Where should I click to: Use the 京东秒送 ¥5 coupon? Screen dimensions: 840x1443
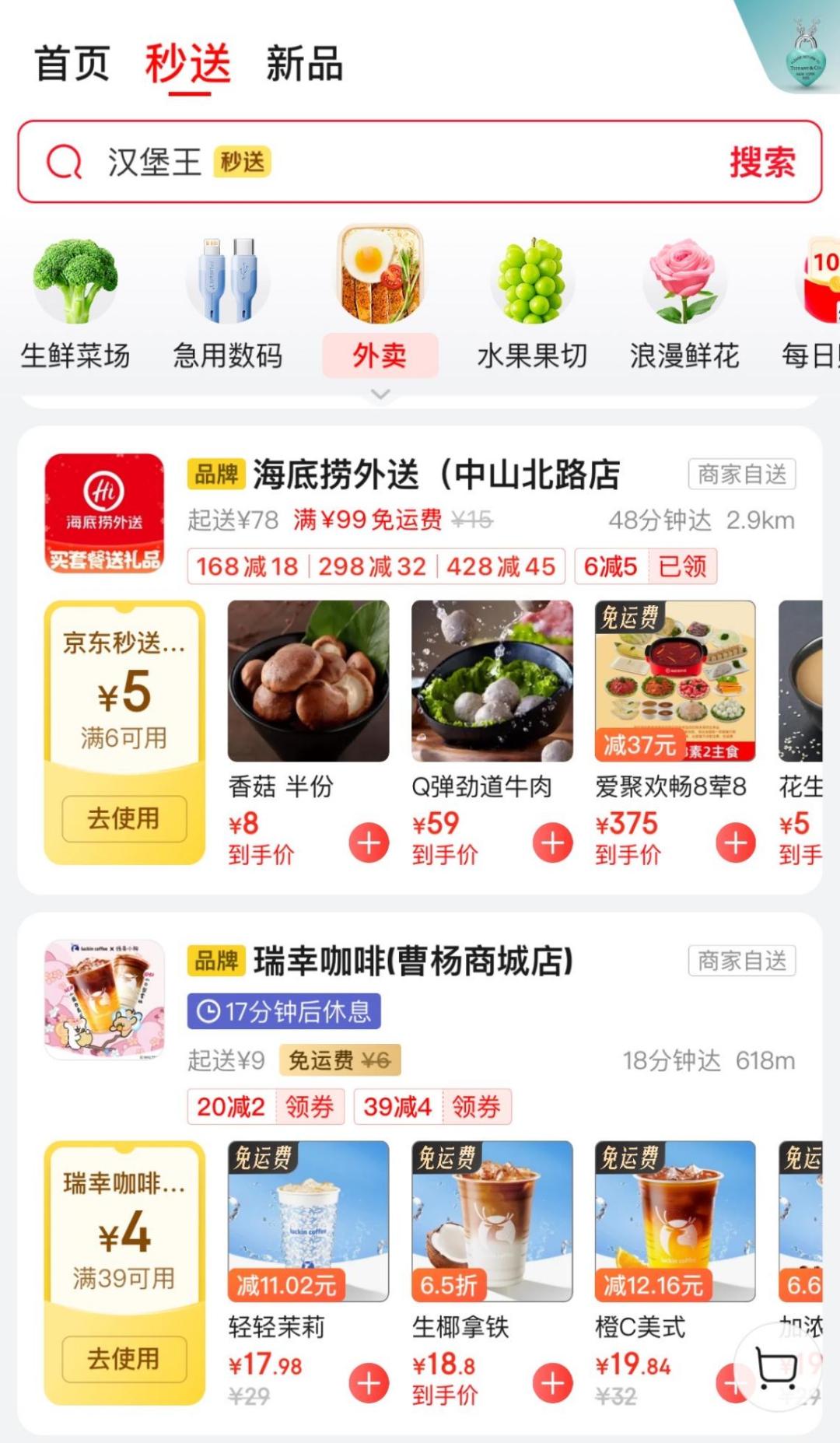124,818
